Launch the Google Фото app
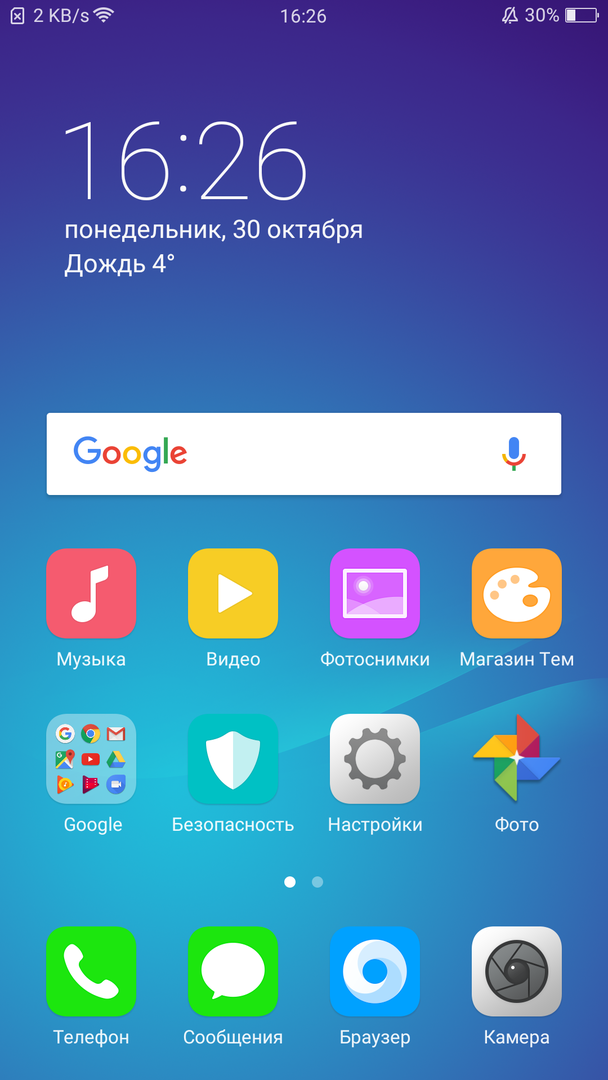 point(517,759)
